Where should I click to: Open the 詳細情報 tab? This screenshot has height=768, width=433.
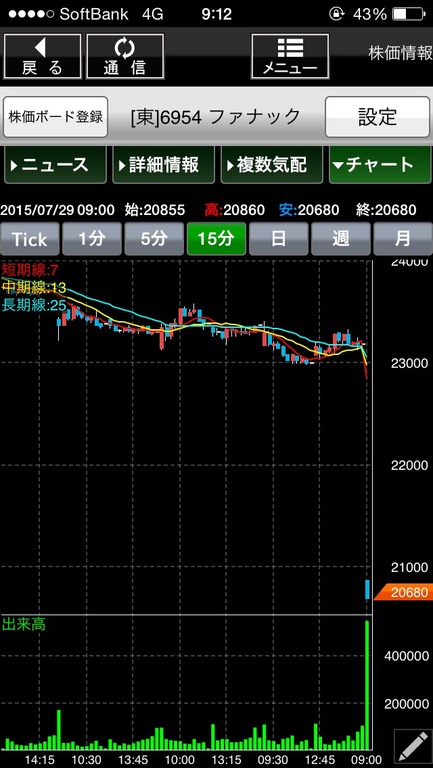click(x=164, y=165)
